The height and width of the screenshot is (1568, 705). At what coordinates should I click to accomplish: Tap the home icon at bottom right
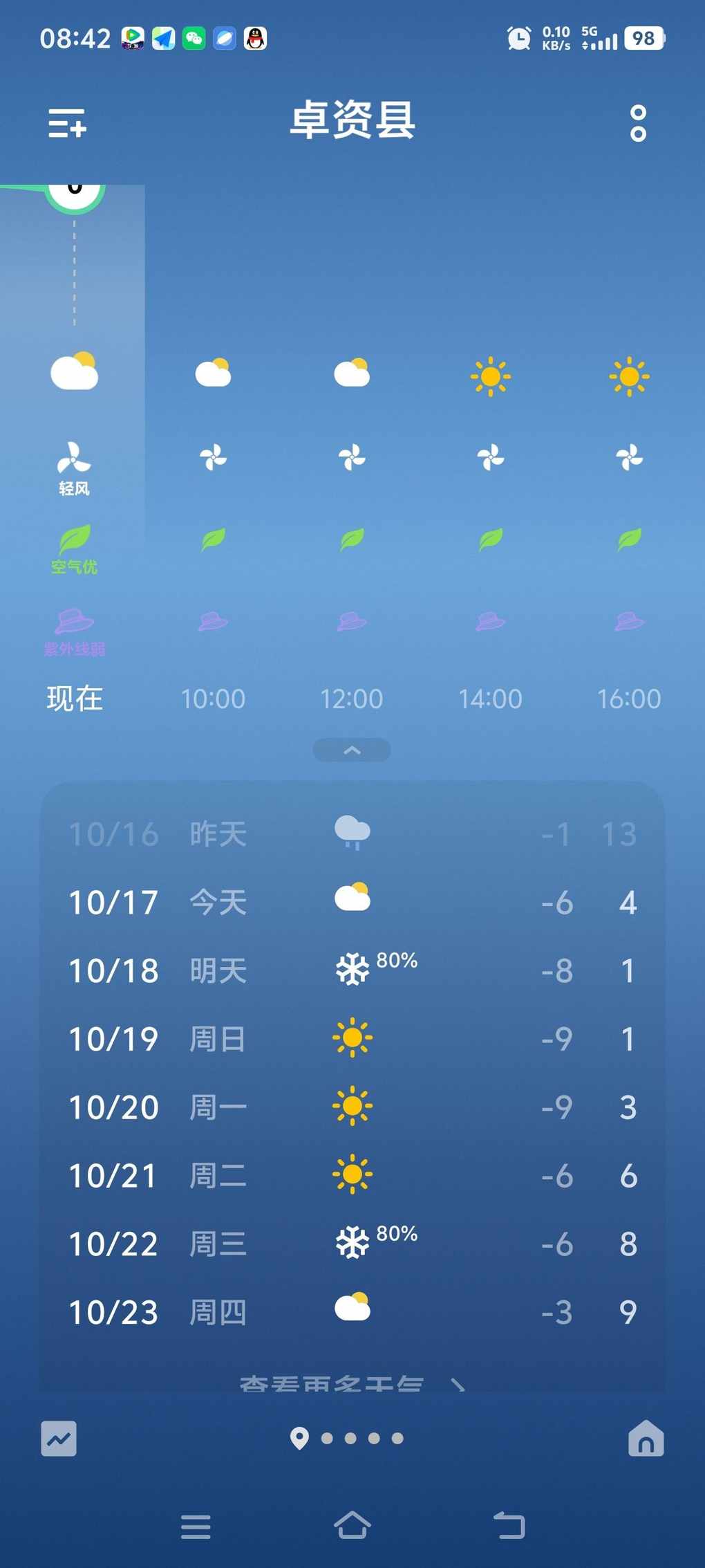(646, 1439)
